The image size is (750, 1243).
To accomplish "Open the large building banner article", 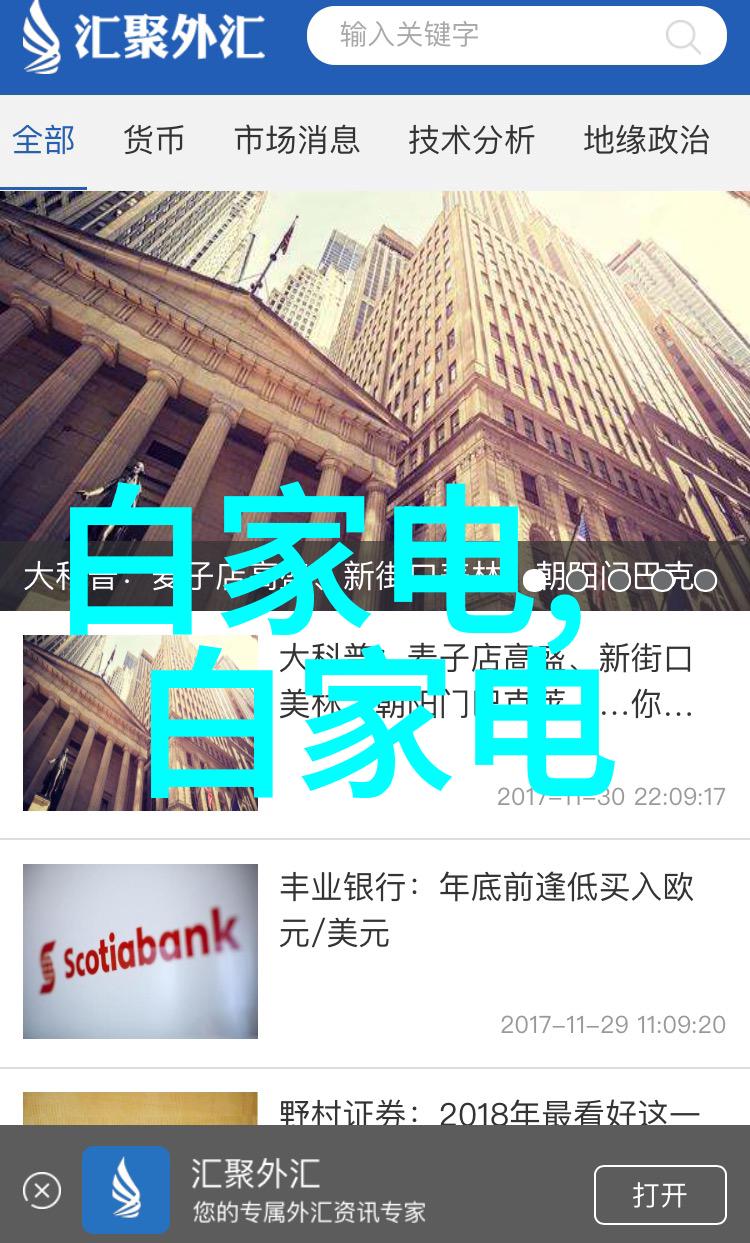I will 375,380.
